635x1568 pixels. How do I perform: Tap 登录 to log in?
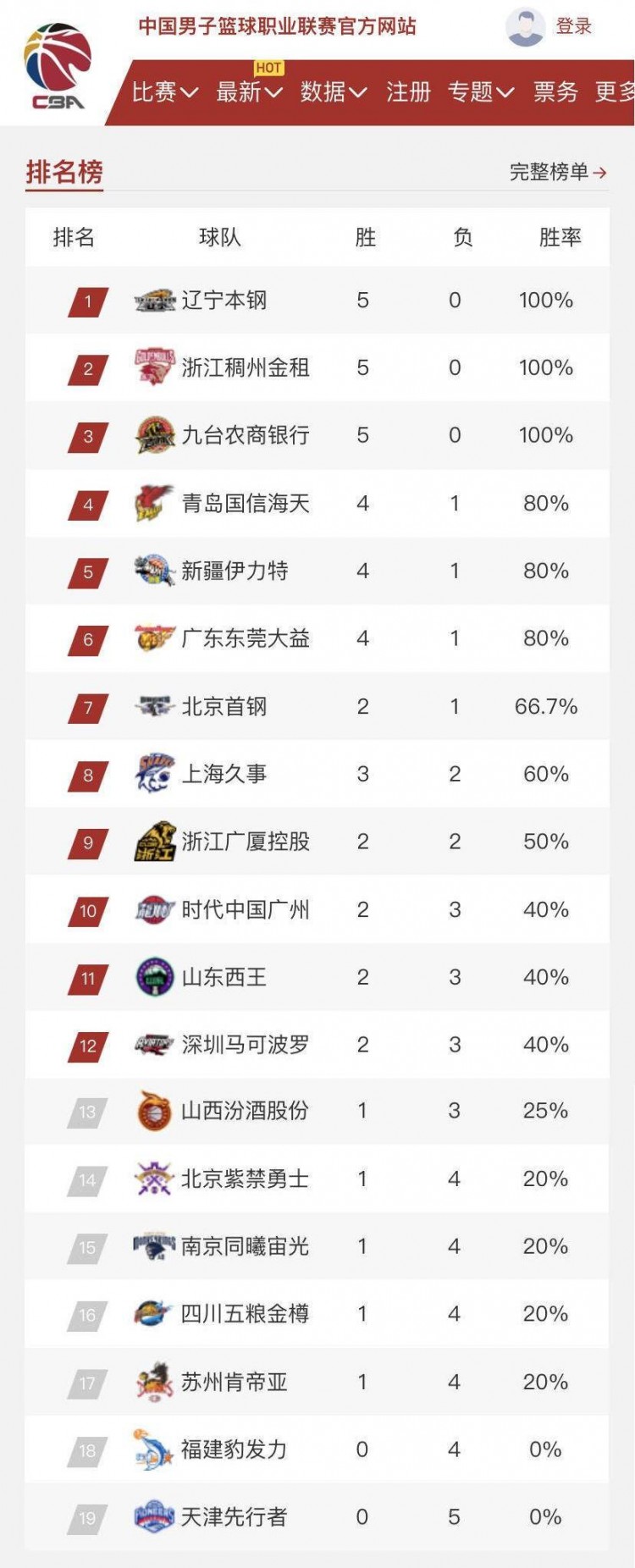[572, 27]
